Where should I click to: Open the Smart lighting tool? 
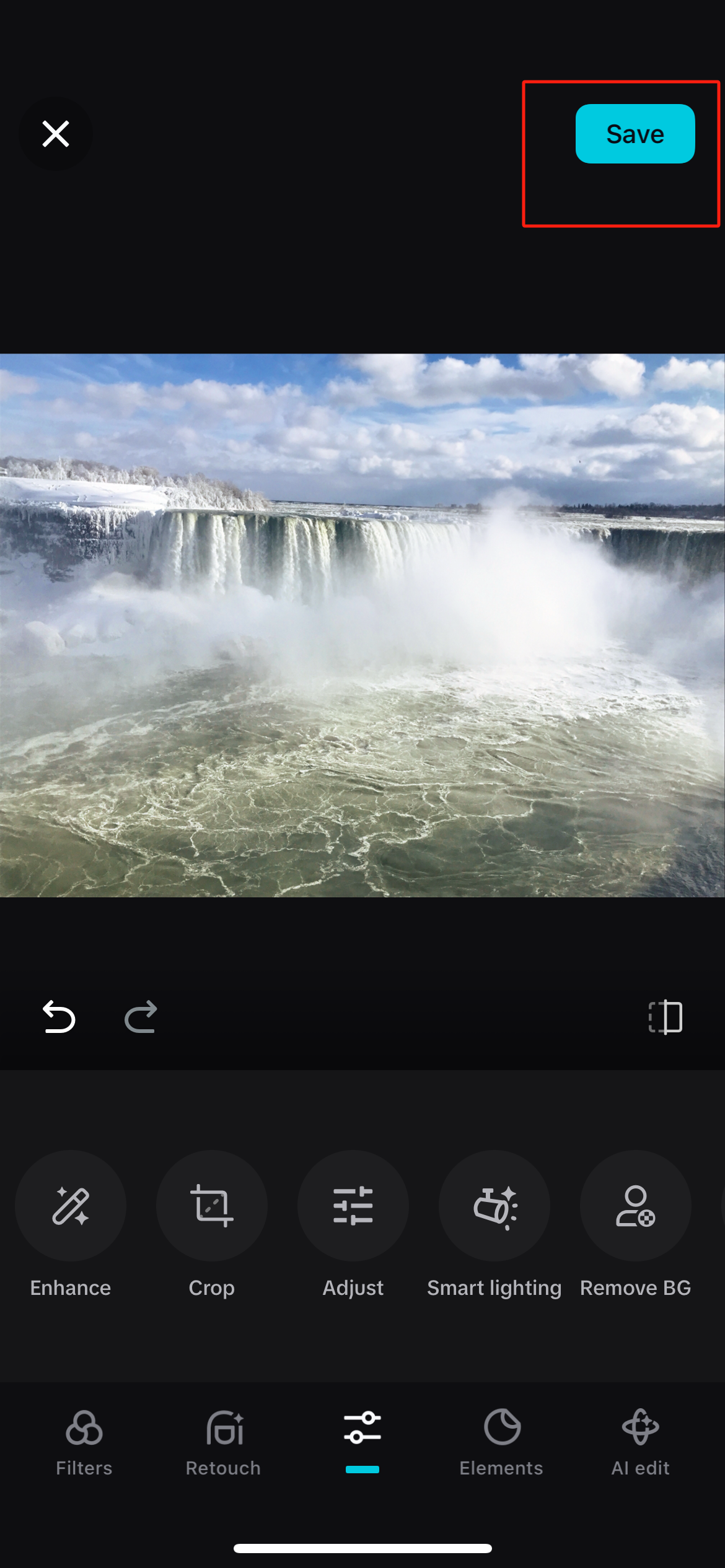coord(494,1205)
